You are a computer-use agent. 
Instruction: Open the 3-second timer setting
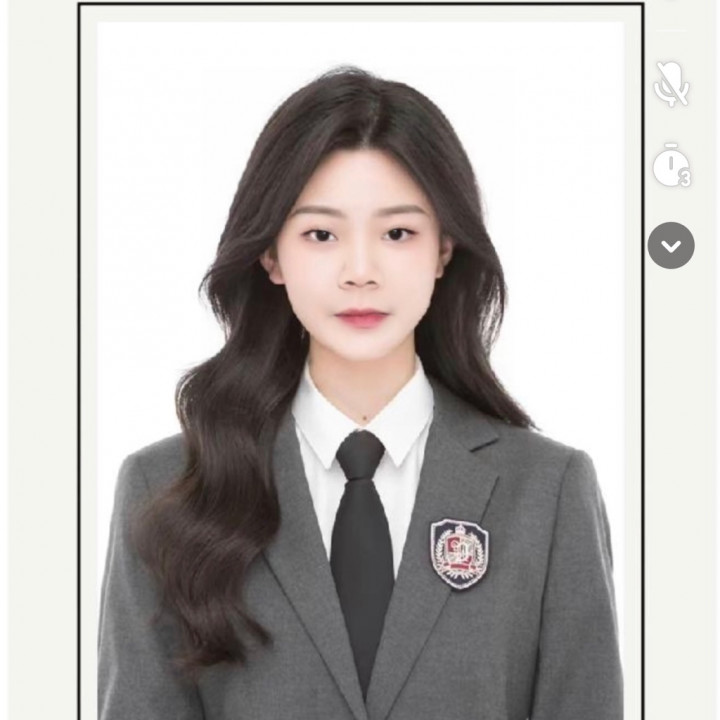[x=671, y=165]
